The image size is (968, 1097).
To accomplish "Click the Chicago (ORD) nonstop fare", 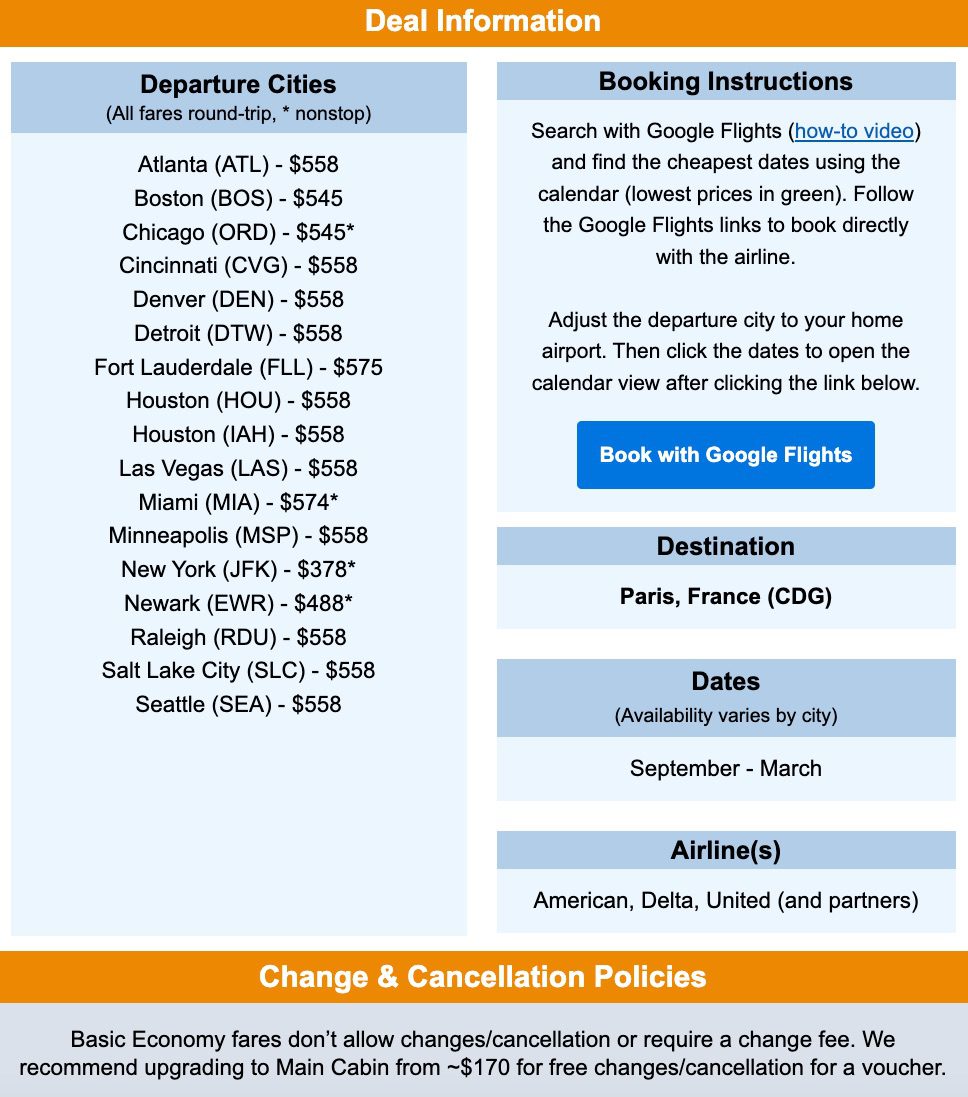I will click(x=238, y=232).
